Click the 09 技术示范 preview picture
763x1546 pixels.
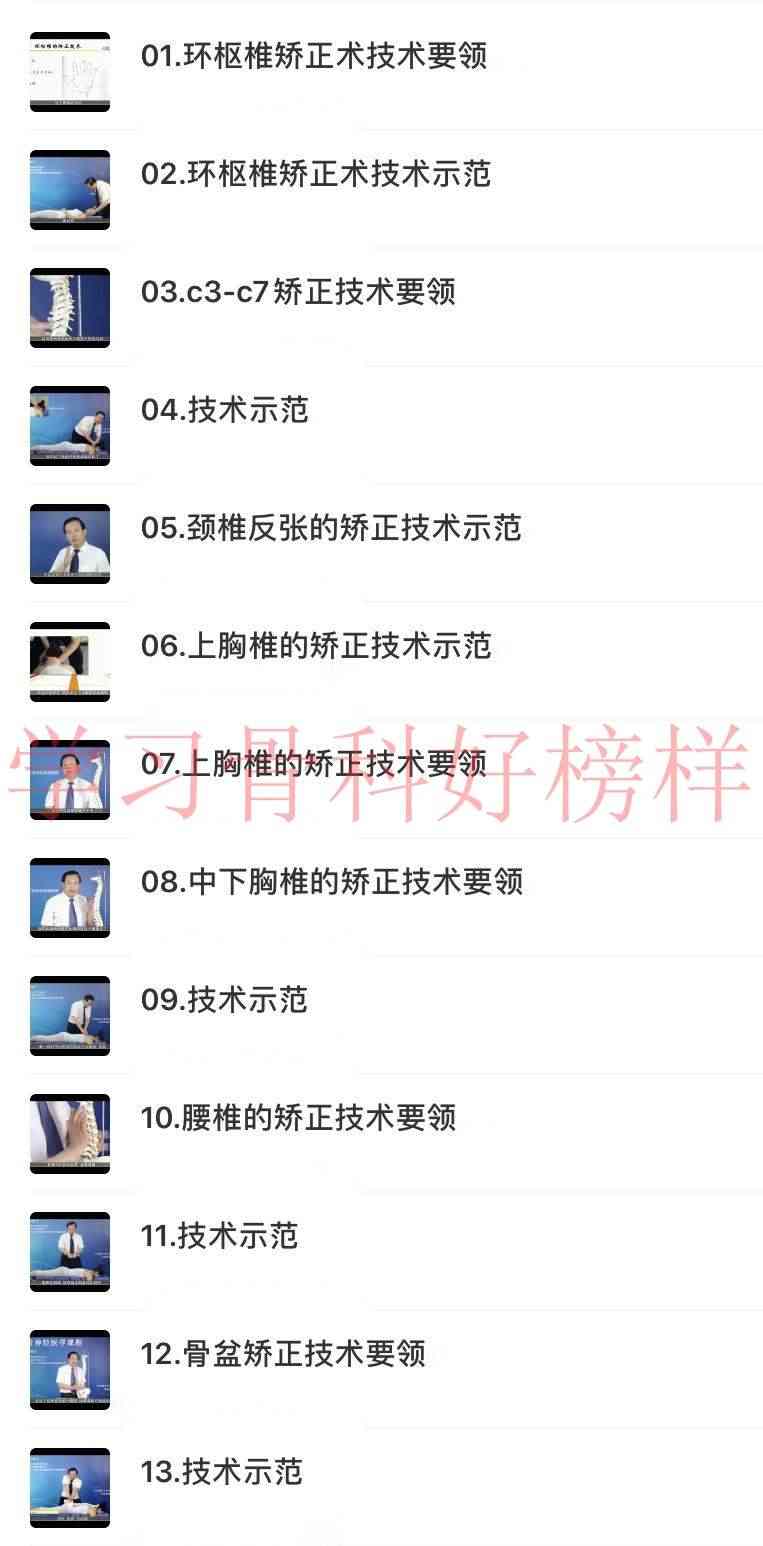coord(70,1015)
